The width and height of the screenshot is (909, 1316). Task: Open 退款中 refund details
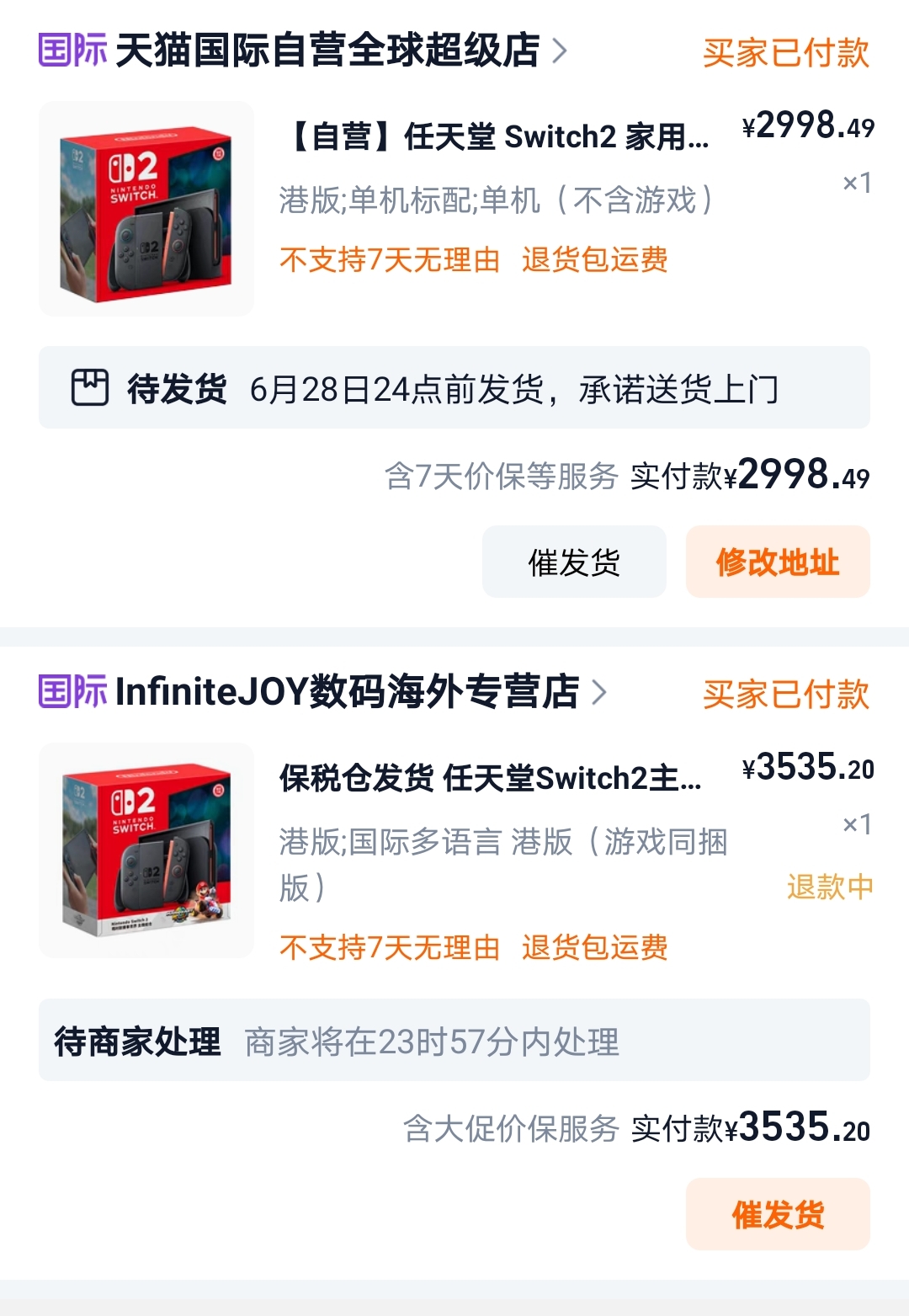tap(829, 887)
